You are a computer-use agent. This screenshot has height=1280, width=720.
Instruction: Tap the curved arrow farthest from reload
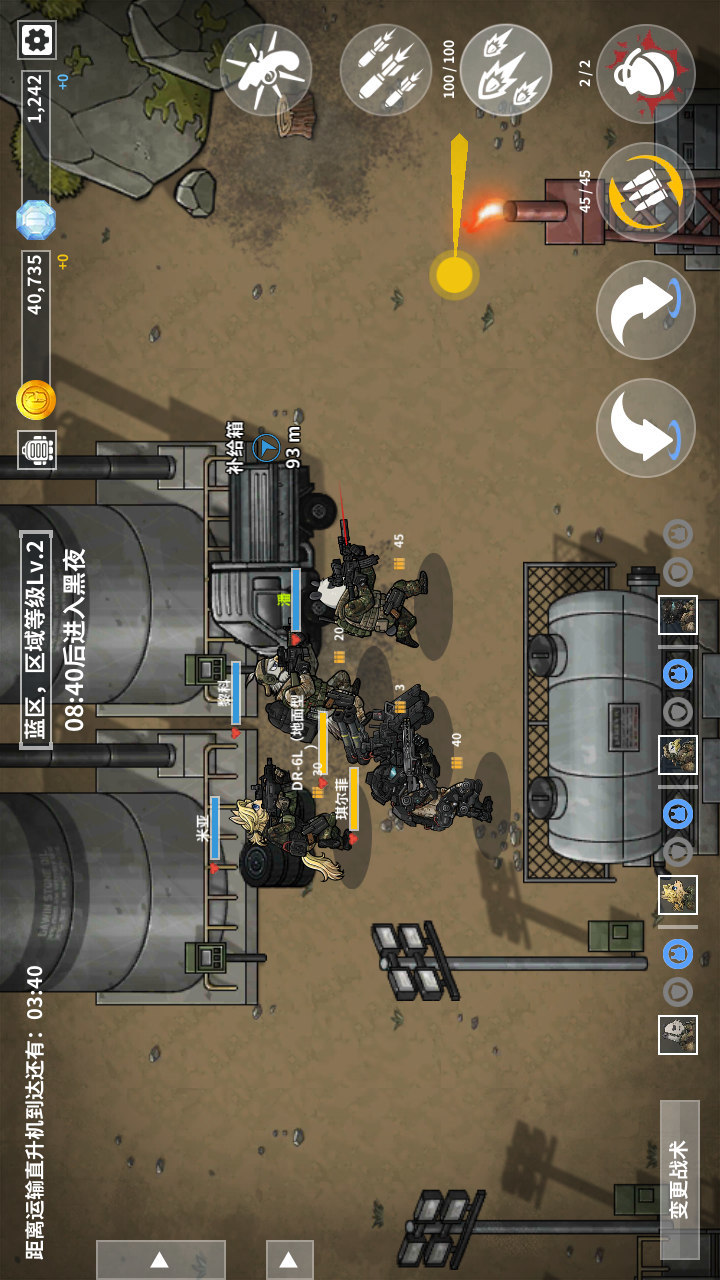[646, 428]
